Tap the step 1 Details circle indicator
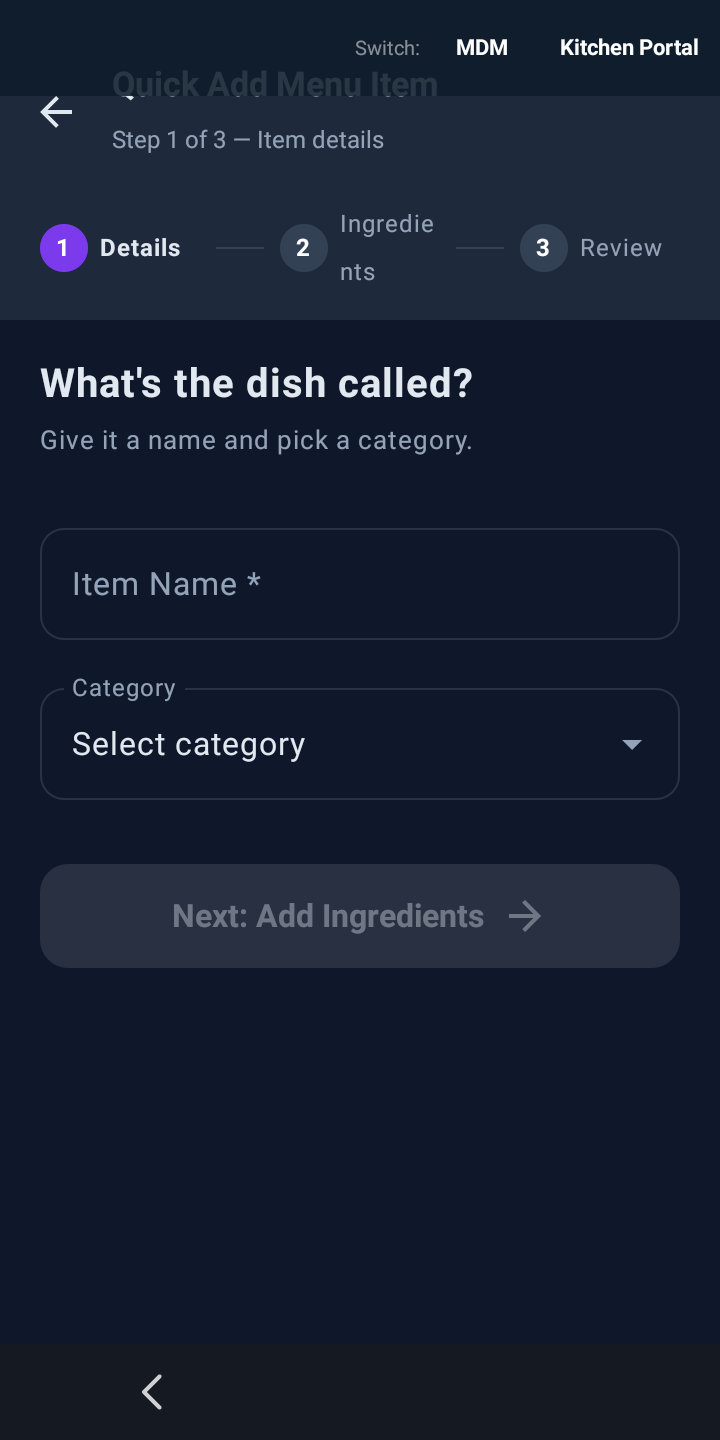720x1440 pixels. pyautogui.click(x=63, y=247)
